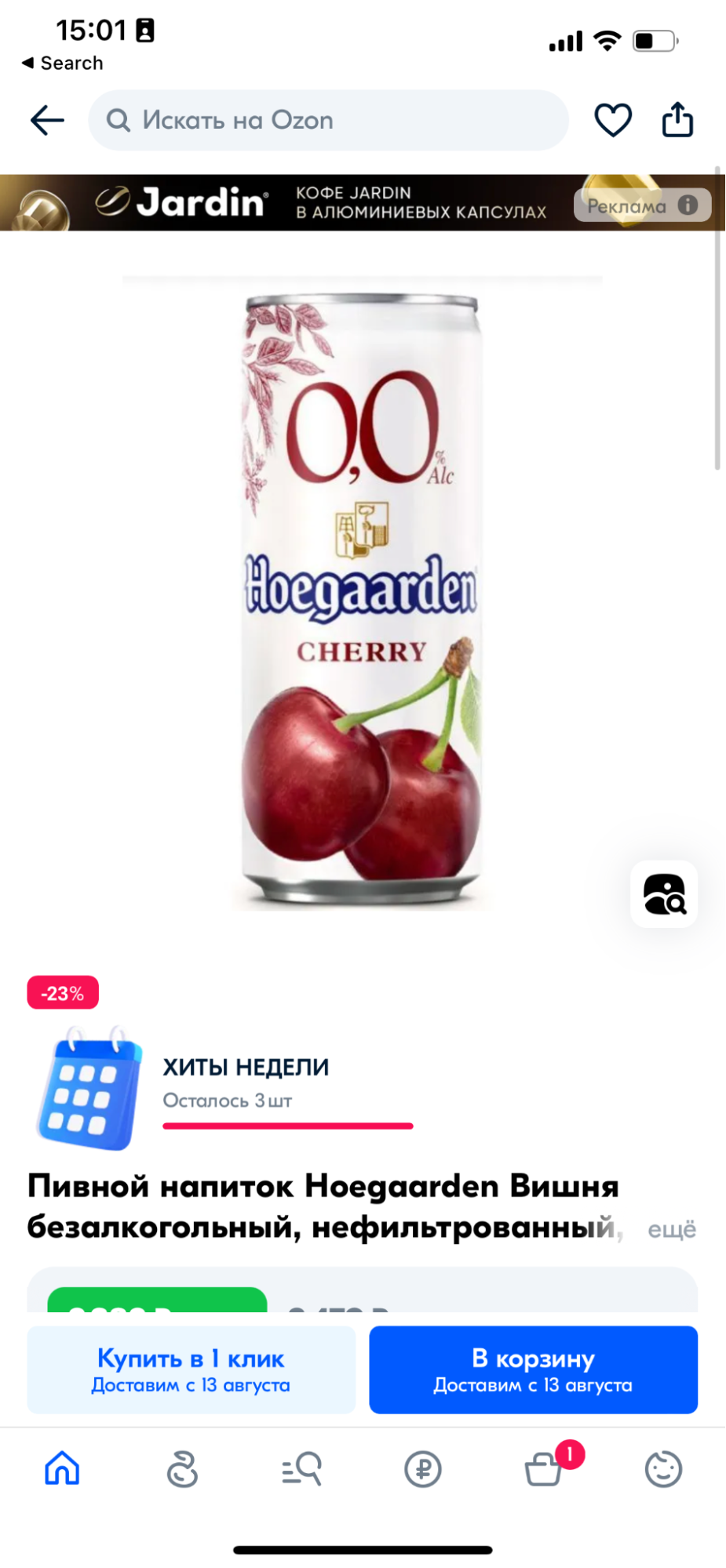The width and height of the screenshot is (726, 1568).
Task: Open the catalog search tab
Action: point(302,1468)
